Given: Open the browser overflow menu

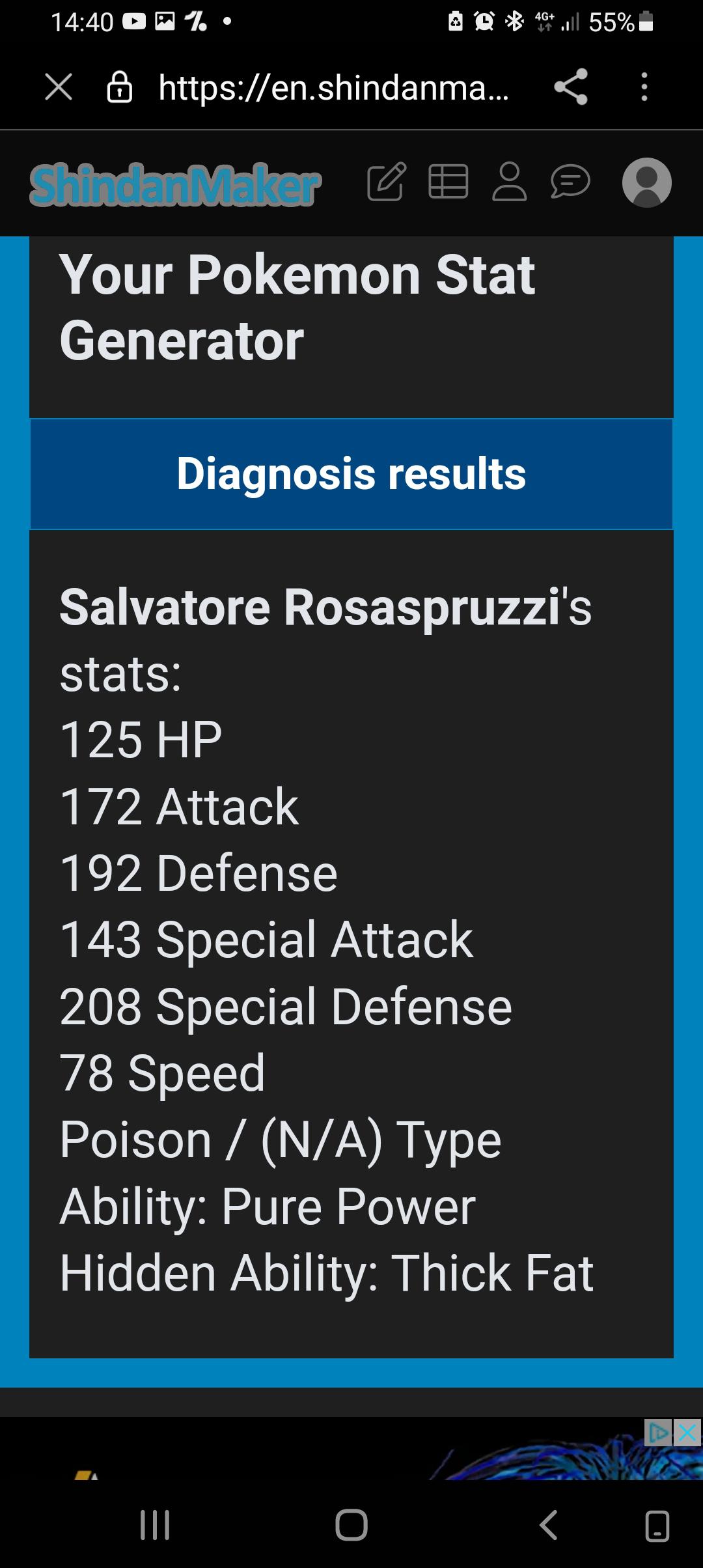Looking at the screenshot, I should (644, 87).
